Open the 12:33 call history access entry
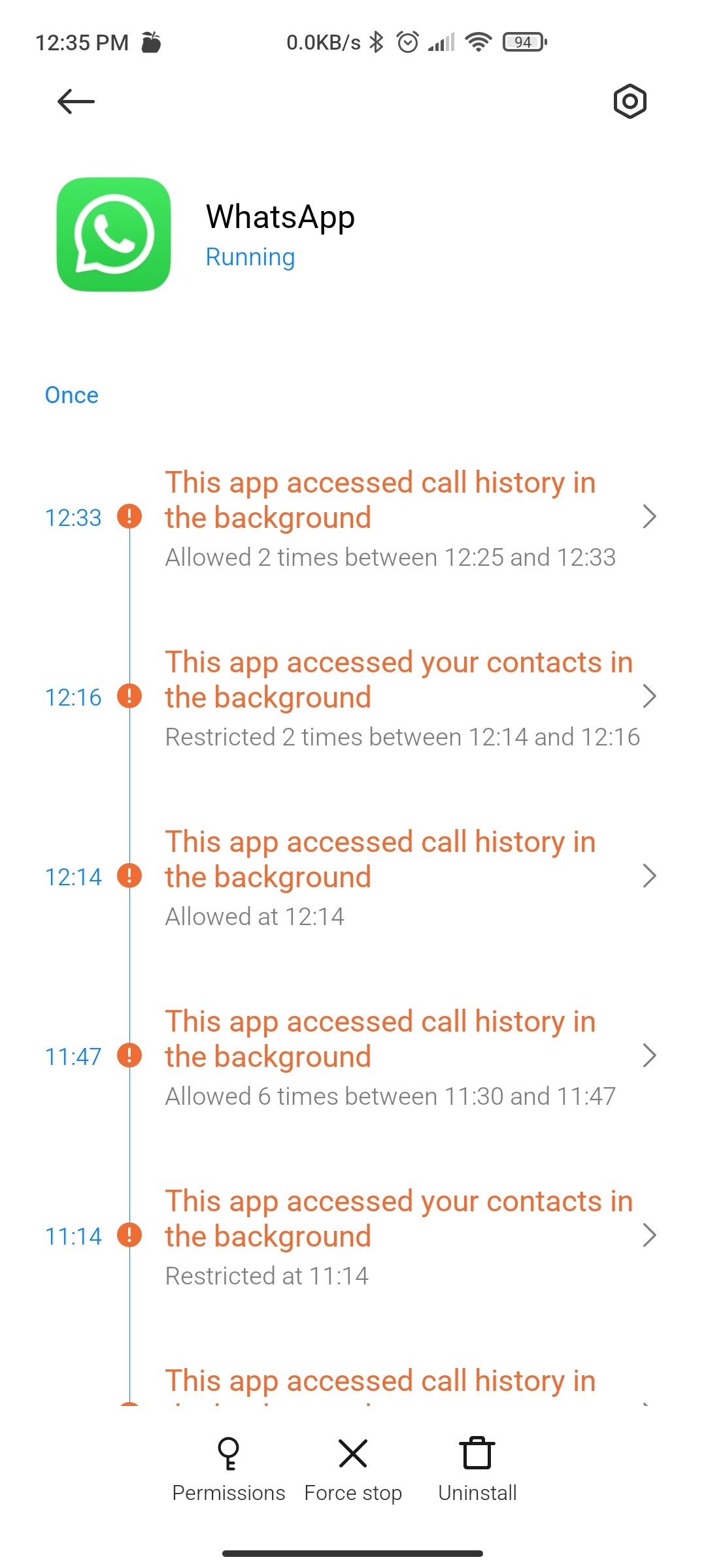 click(353, 517)
